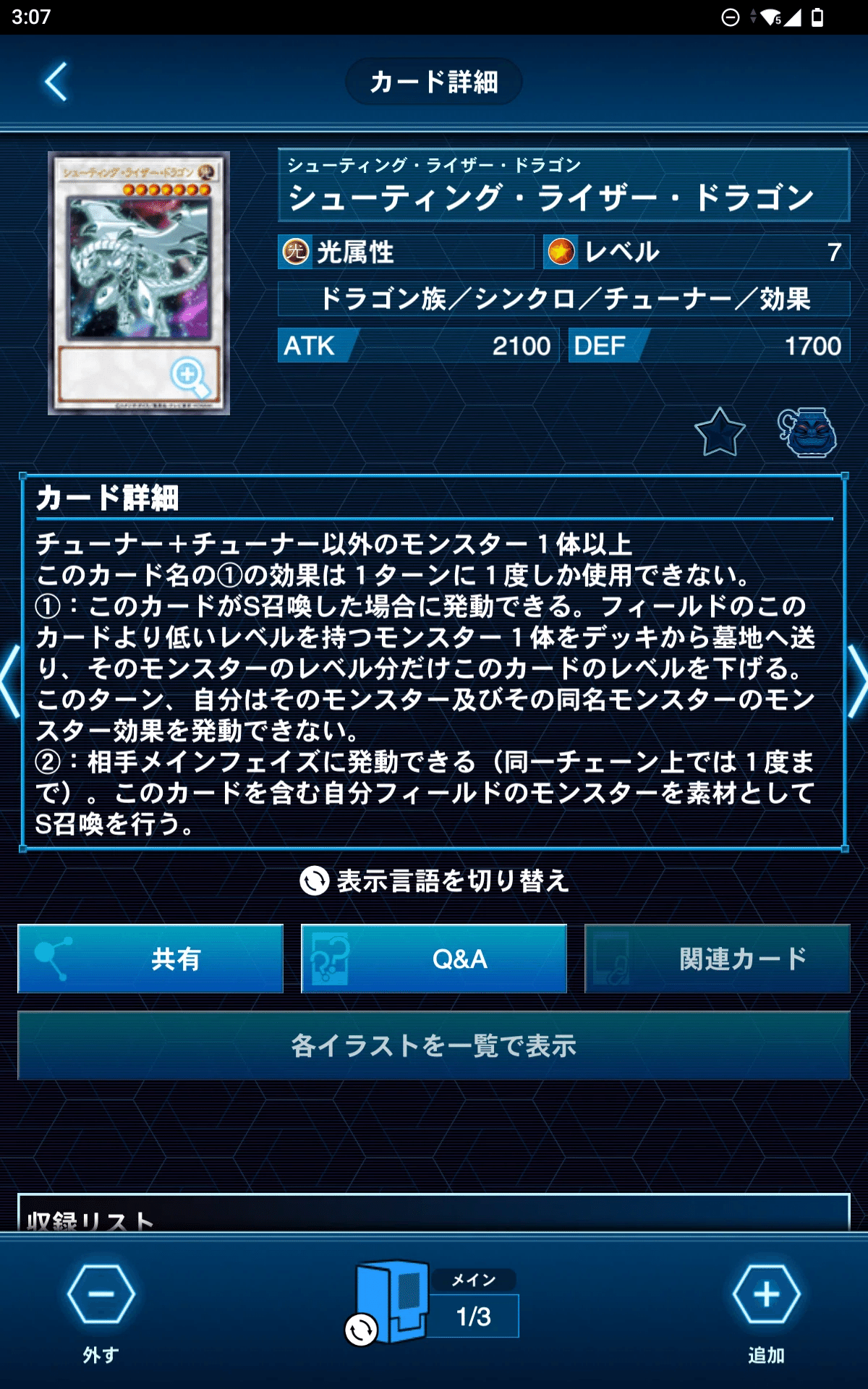Screen dimensions: 868x1389
Task: Open the Q&A for this card
Action: [x=434, y=959]
